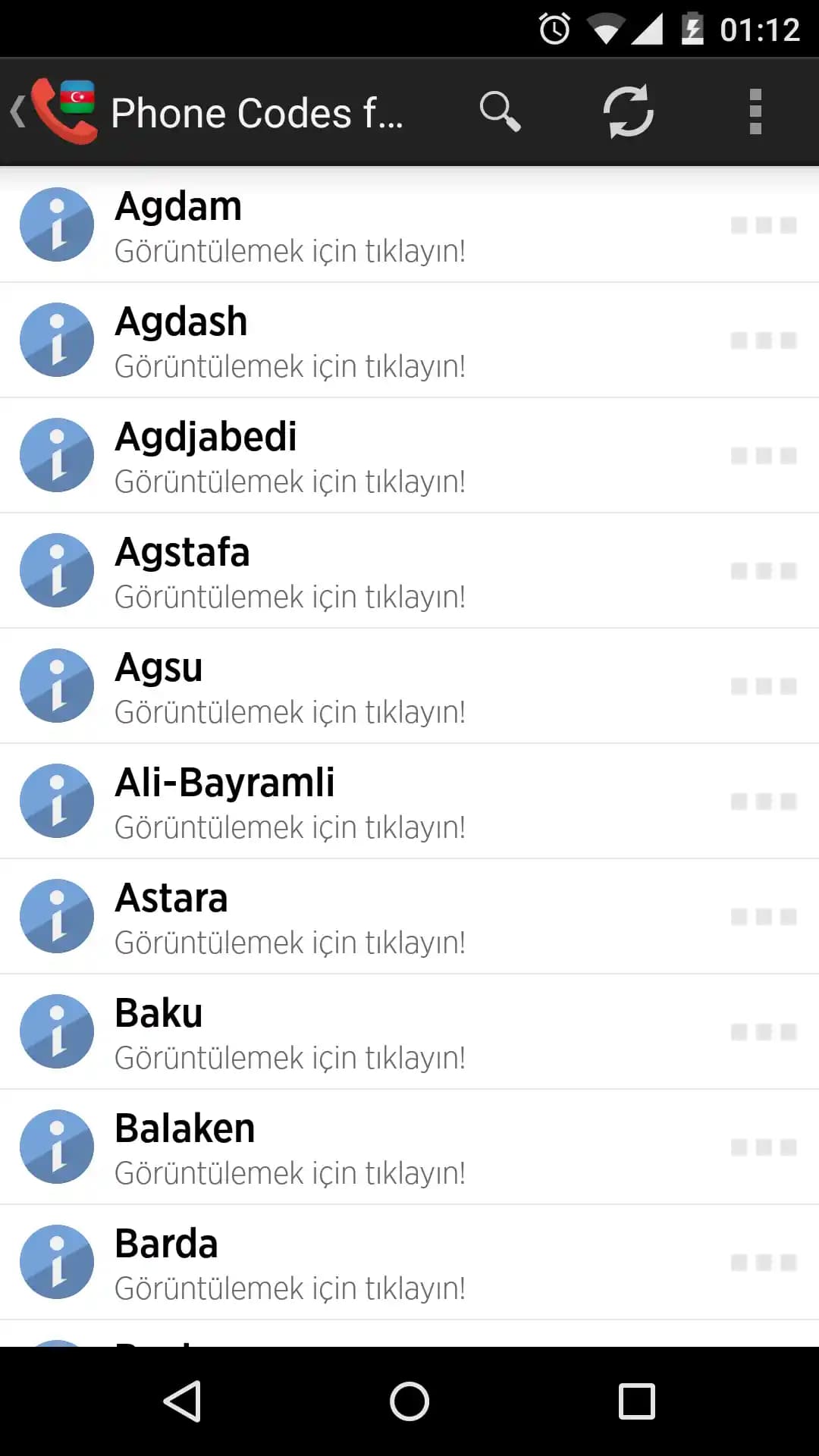Tap the info icon next to Astara

(x=56, y=916)
